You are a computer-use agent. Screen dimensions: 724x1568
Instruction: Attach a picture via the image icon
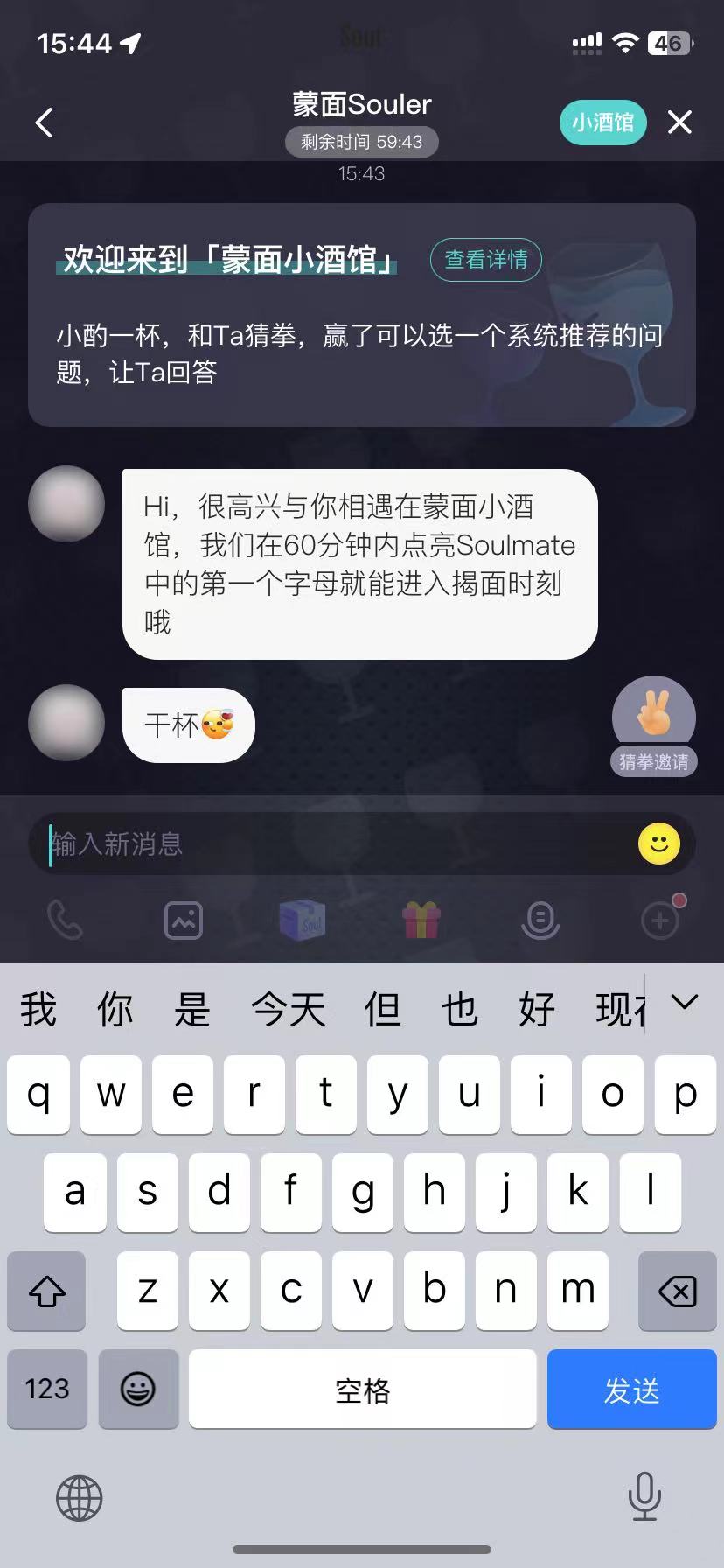pos(184,920)
